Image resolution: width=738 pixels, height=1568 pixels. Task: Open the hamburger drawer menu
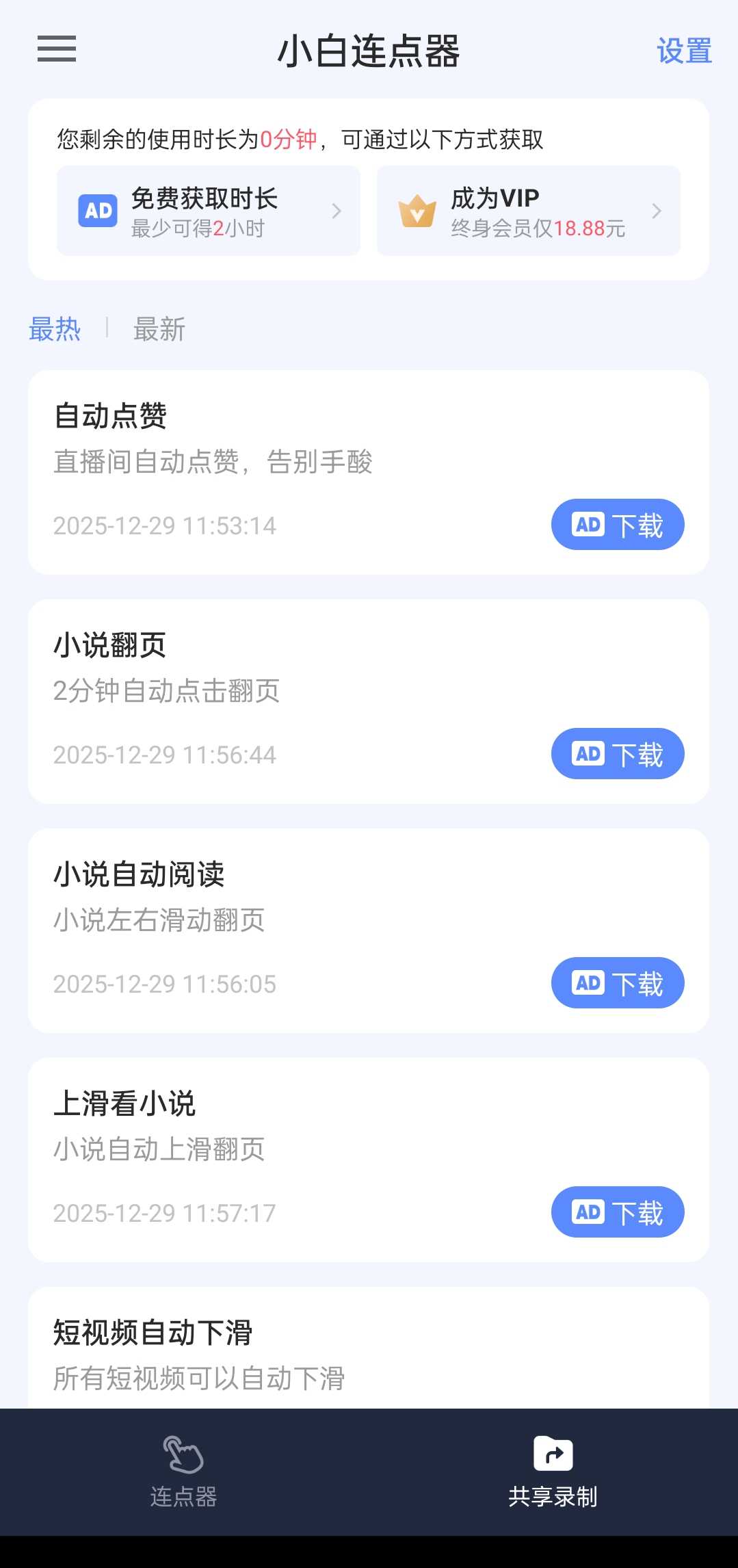(x=57, y=49)
